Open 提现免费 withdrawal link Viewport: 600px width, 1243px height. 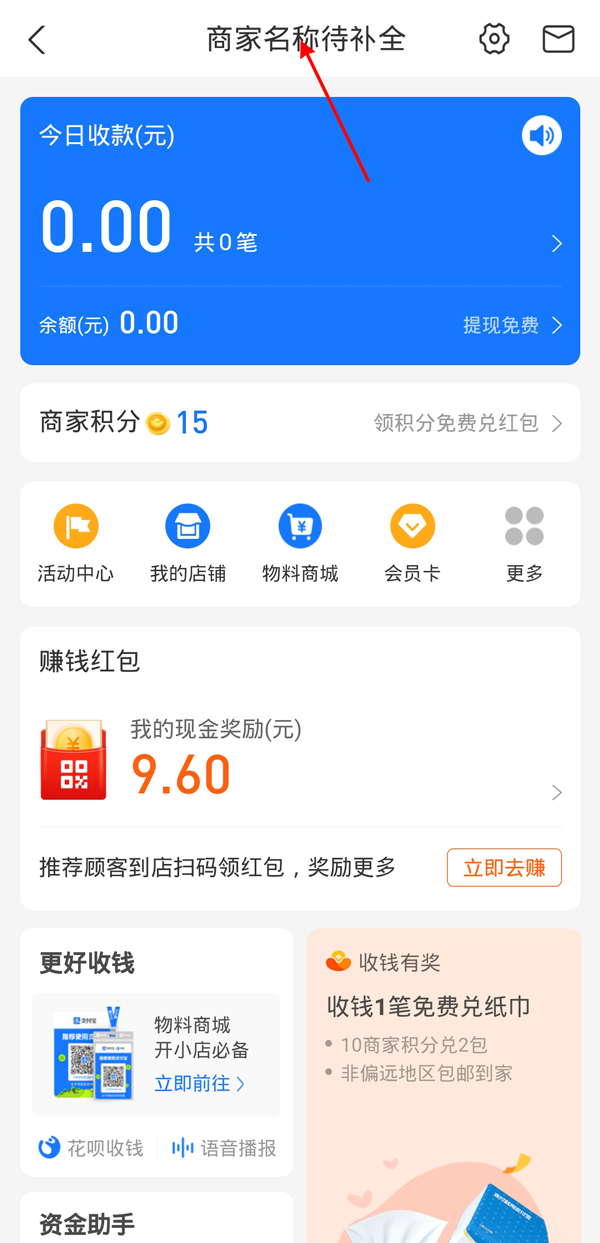[x=512, y=325]
